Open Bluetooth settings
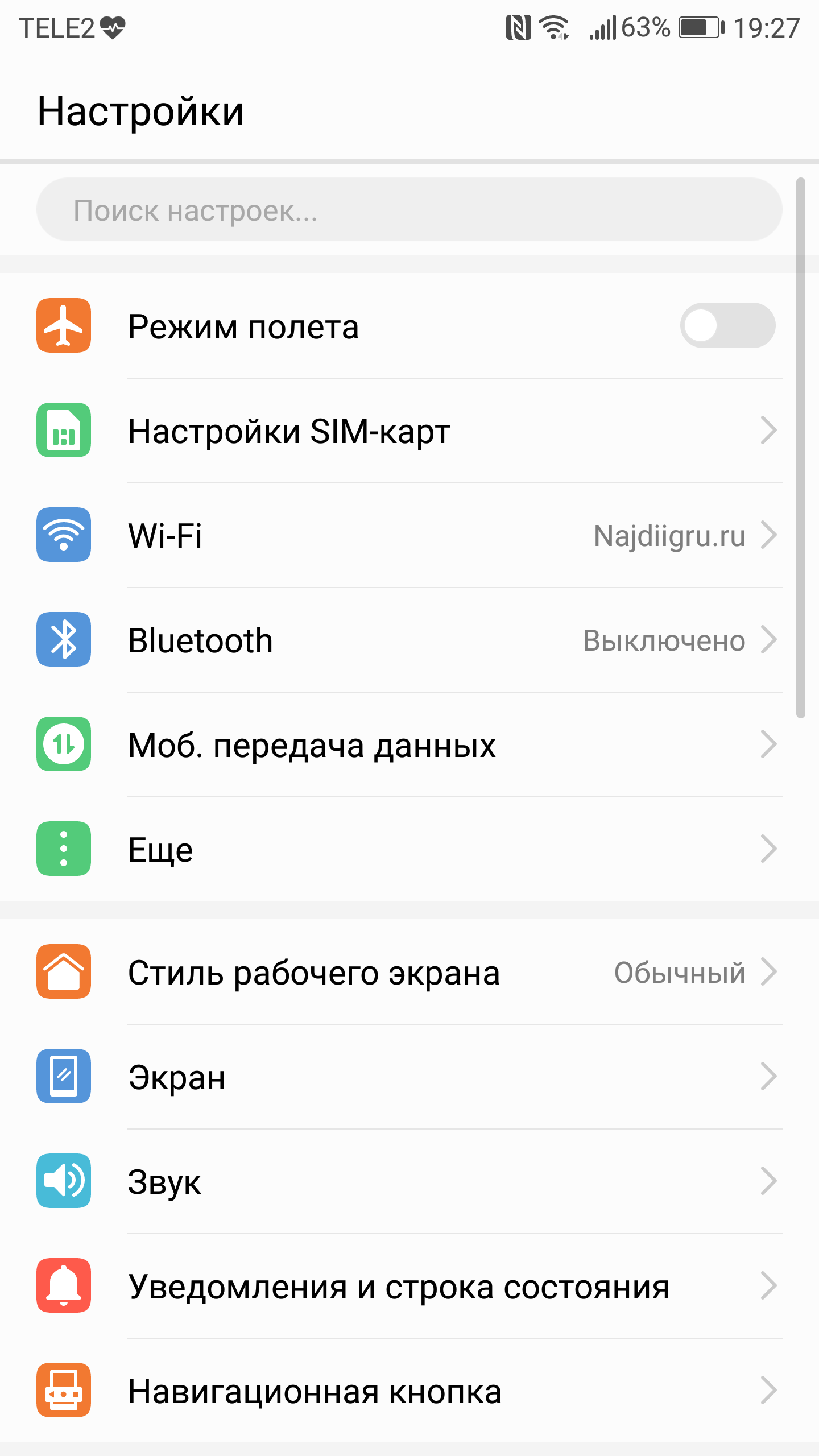Viewport: 819px width, 1456px height. 409,640
